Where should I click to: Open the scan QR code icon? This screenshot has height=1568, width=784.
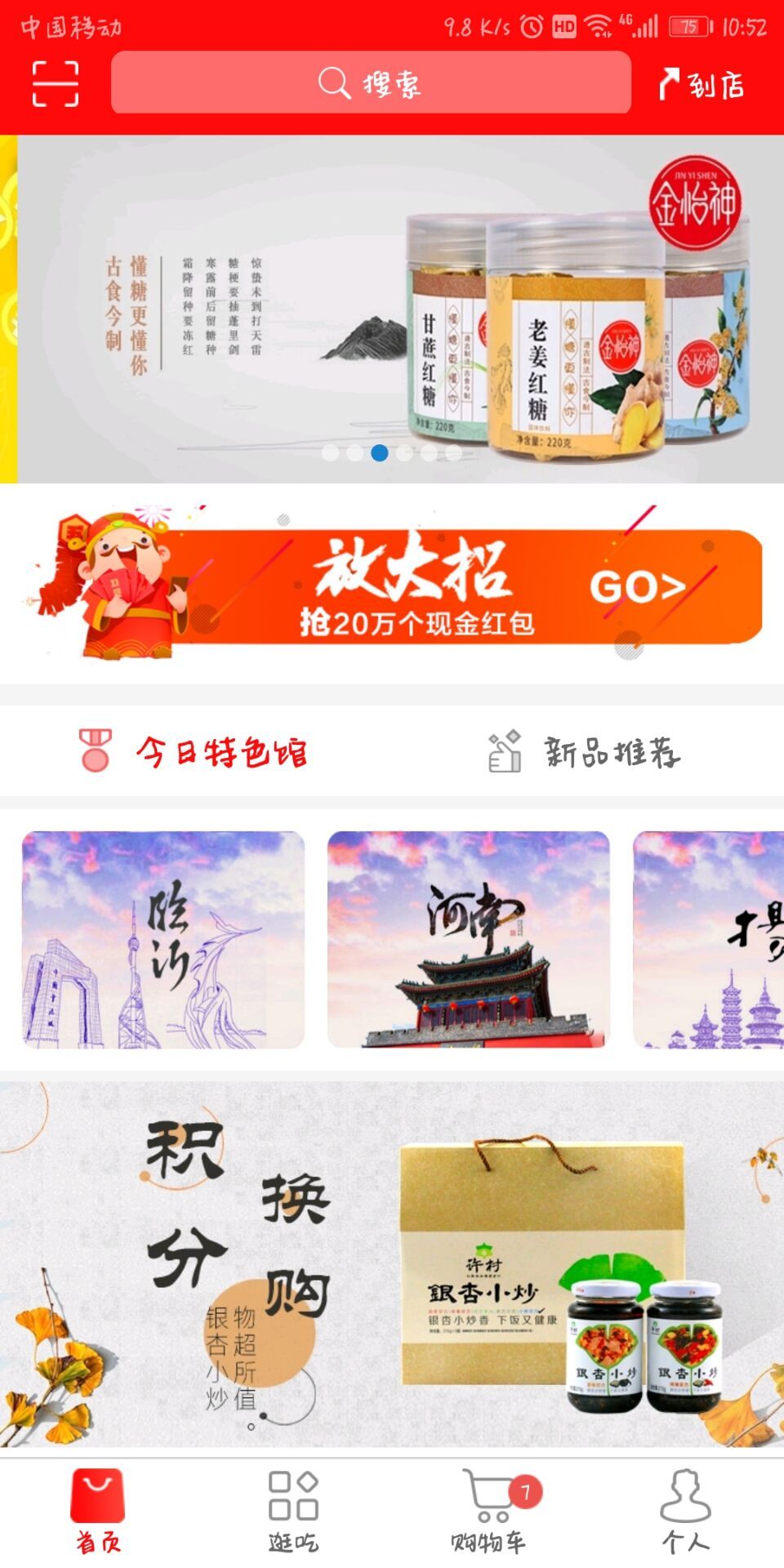56,83
